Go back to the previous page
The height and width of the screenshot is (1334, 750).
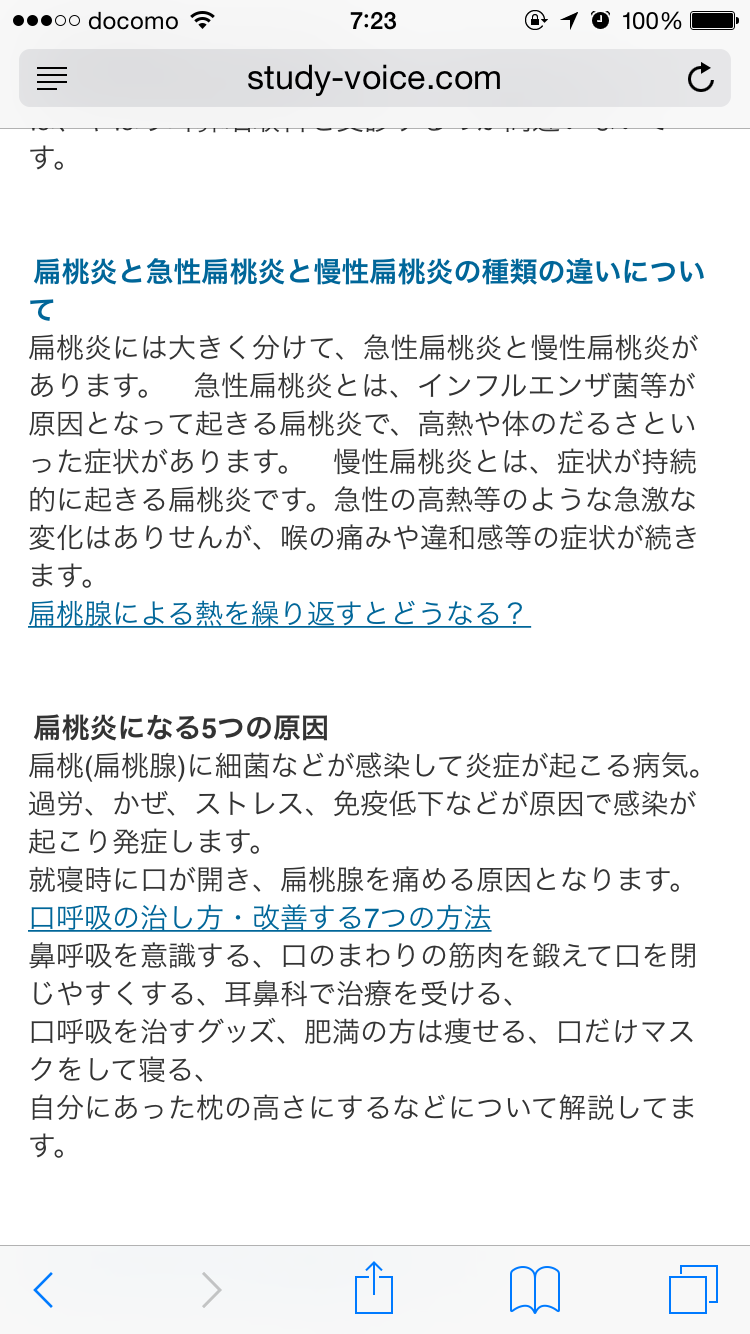pyautogui.click(x=43, y=1290)
